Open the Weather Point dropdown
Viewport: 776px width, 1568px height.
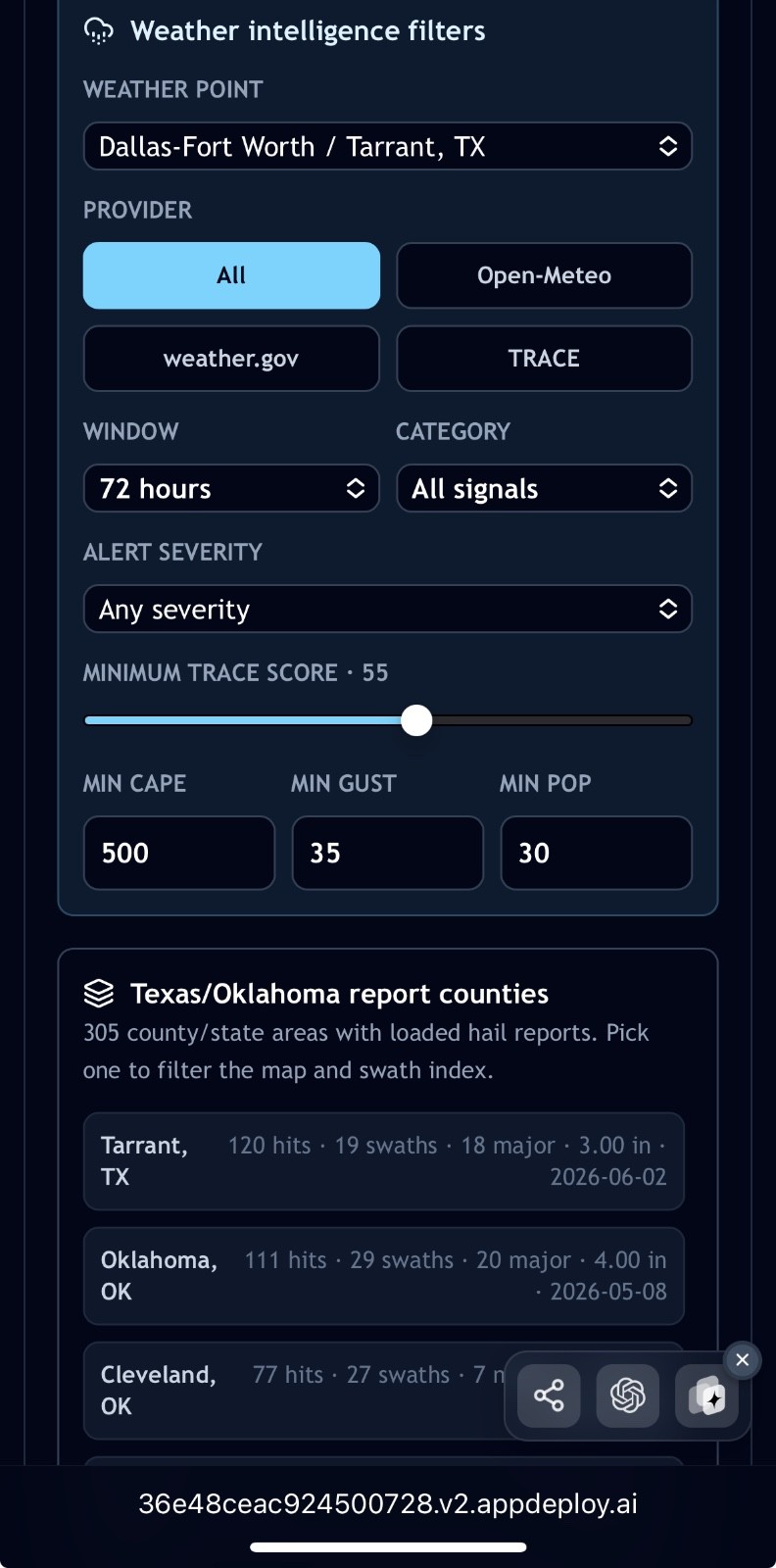pyautogui.click(x=388, y=146)
